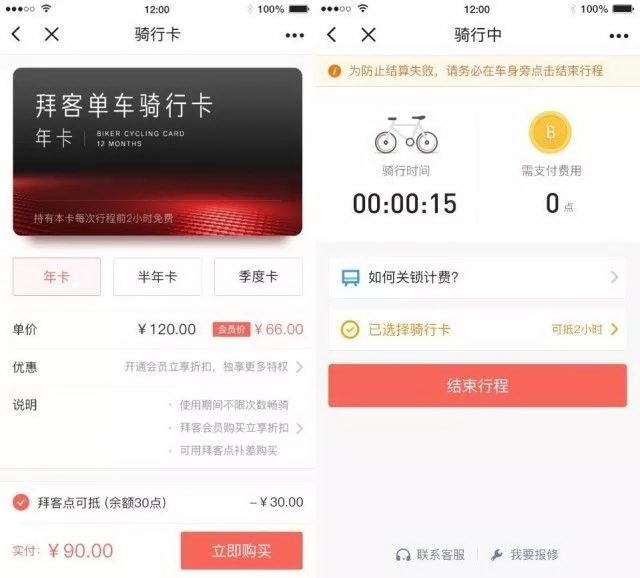This screenshot has height=578, width=640.
Task: Go back from the 骑行中 page
Action: coord(332,35)
